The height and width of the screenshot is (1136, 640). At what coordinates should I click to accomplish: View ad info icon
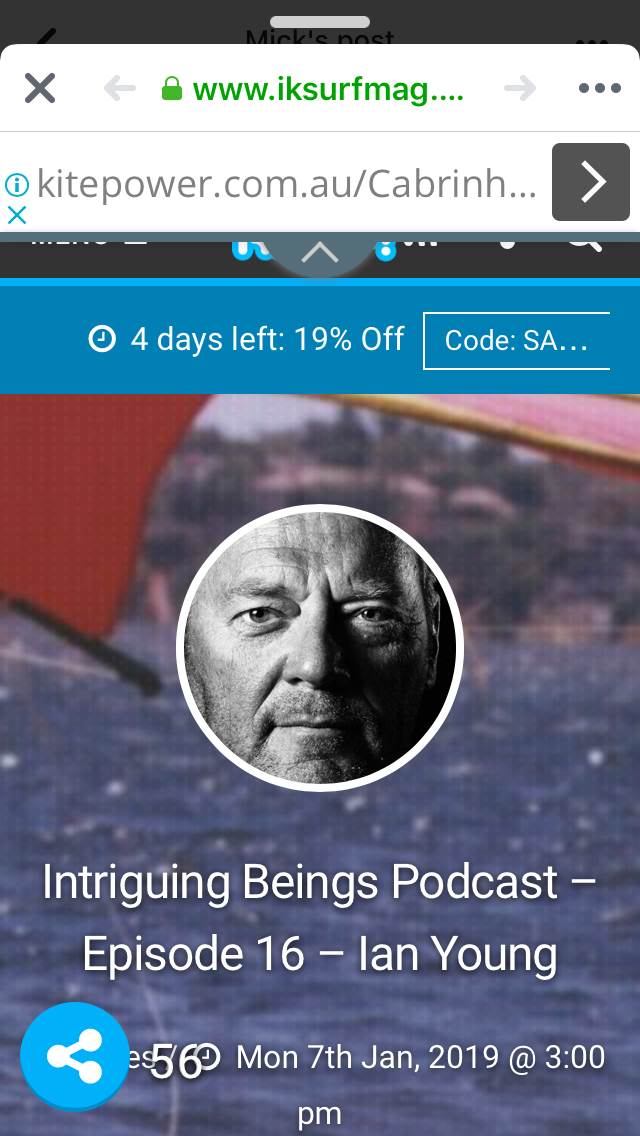point(16,185)
